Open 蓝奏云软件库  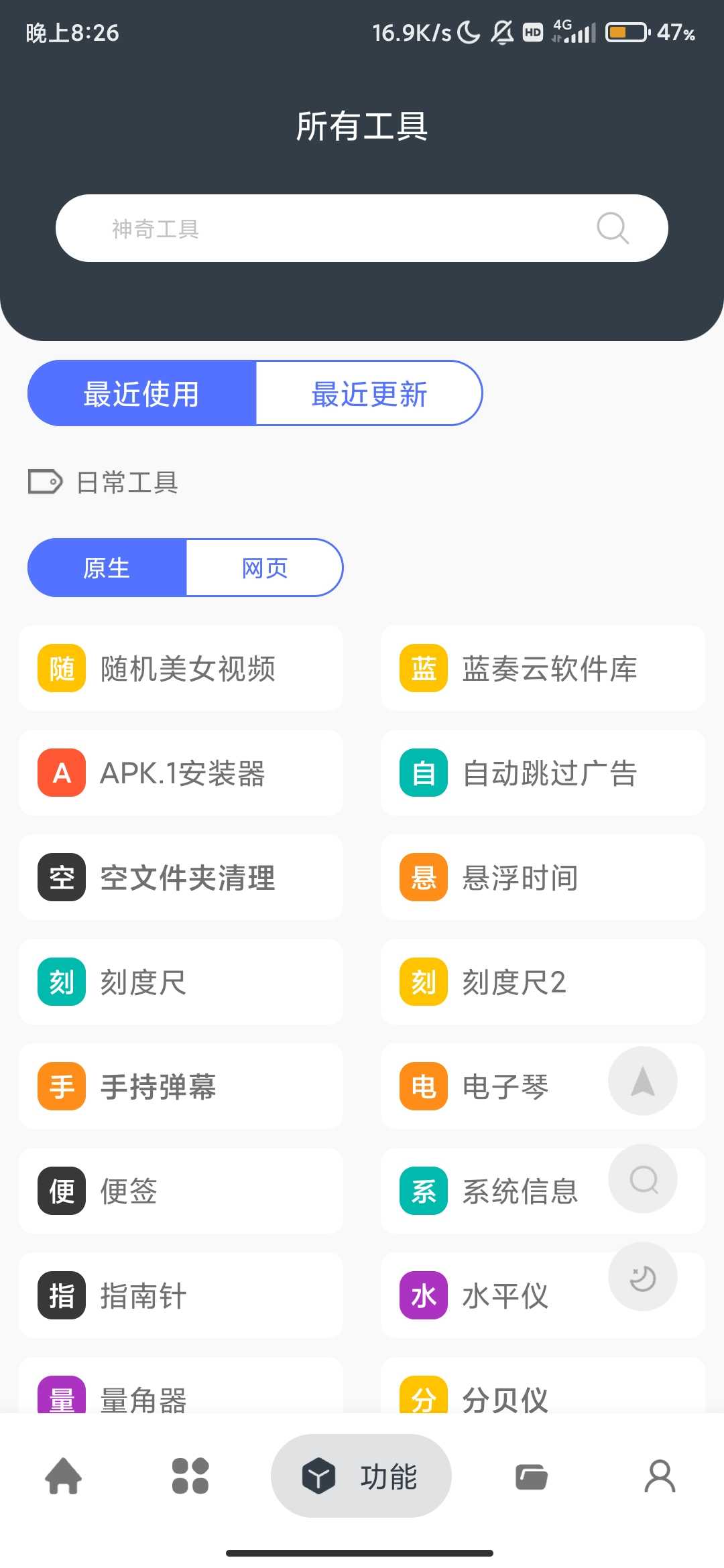(x=542, y=668)
